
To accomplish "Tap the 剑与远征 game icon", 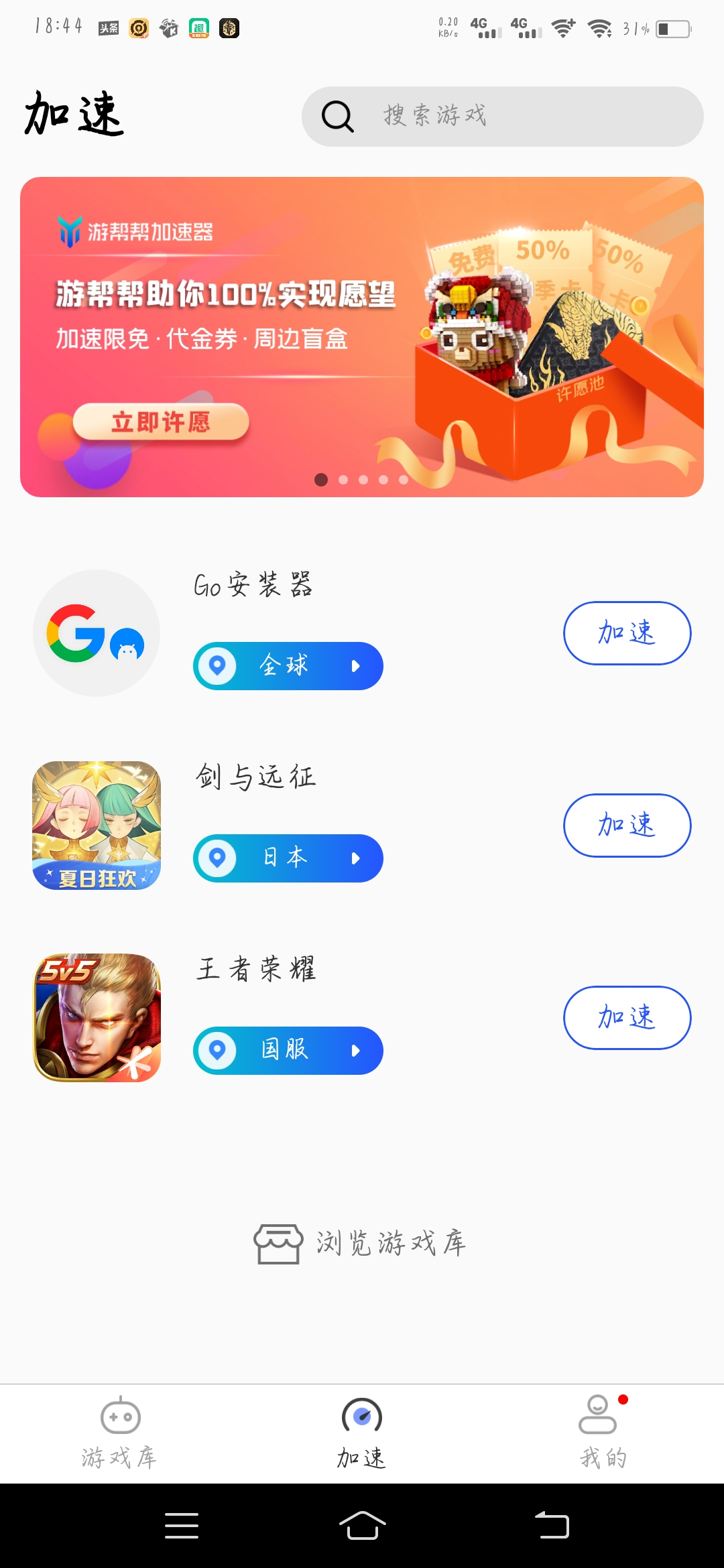I will click(x=96, y=825).
